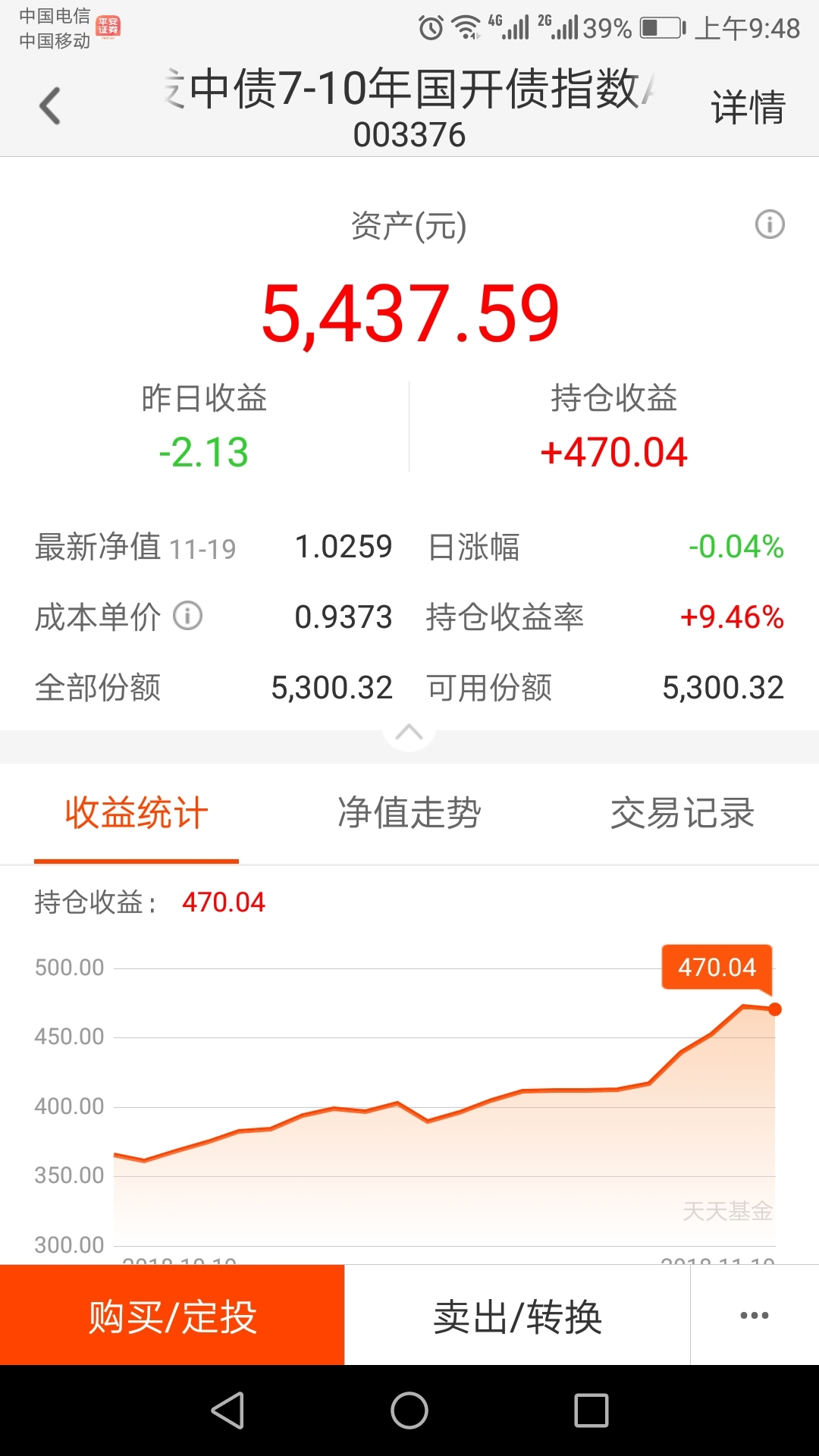Switch to the 净值走势 tab

[x=409, y=814]
